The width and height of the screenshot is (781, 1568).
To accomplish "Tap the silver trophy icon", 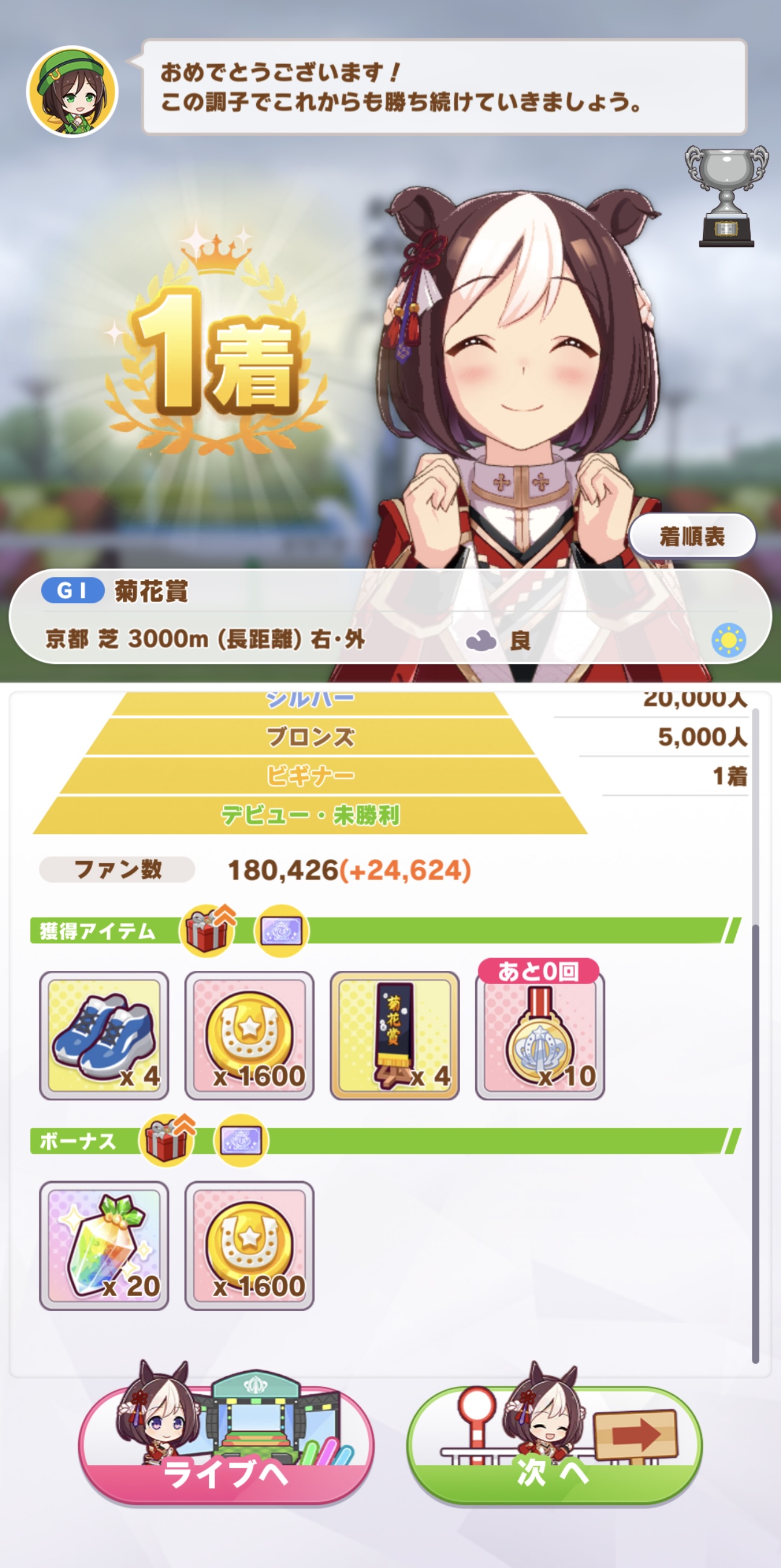I will click(x=727, y=196).
